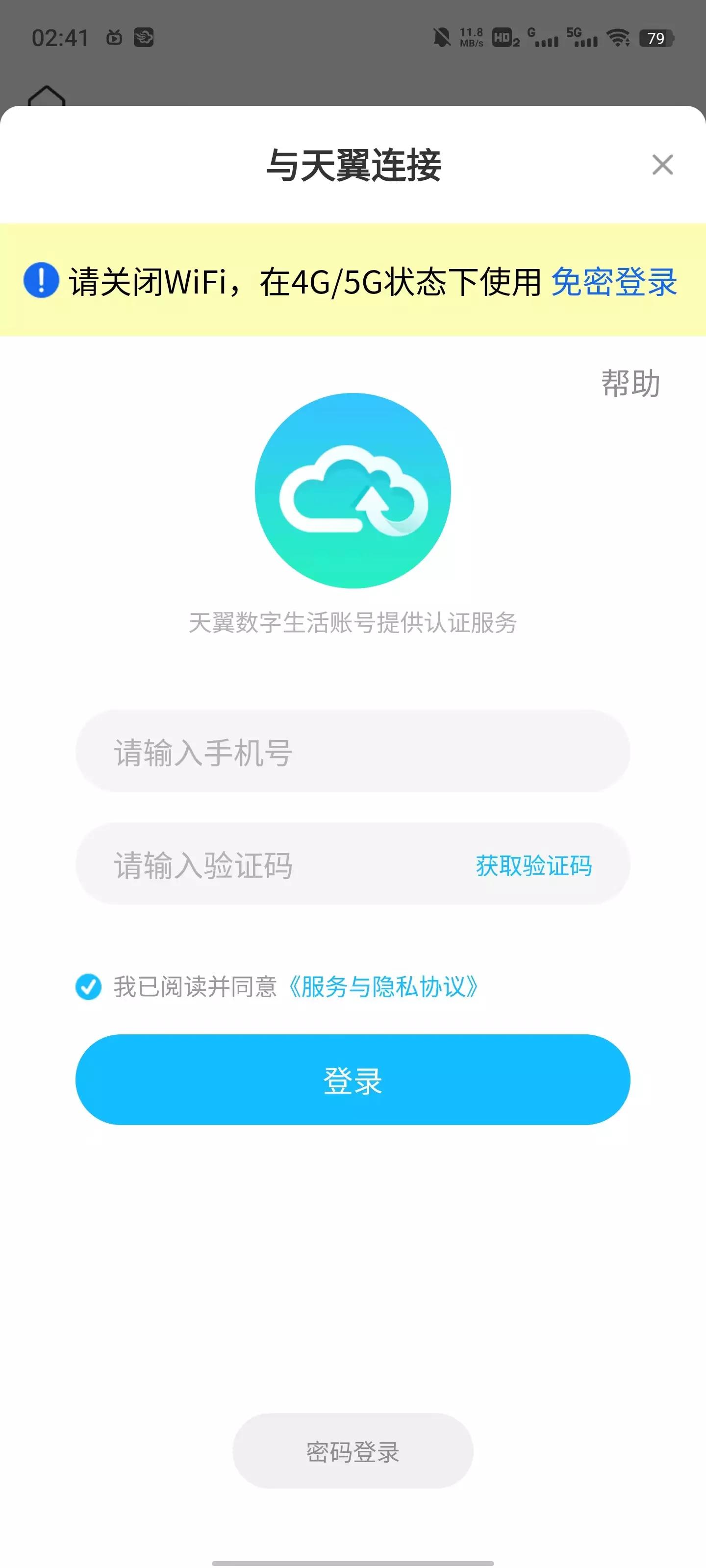The image size is (706, 1568).
Task: Tap the bilibili TV icon in status bar
Action: coord(116,38)
